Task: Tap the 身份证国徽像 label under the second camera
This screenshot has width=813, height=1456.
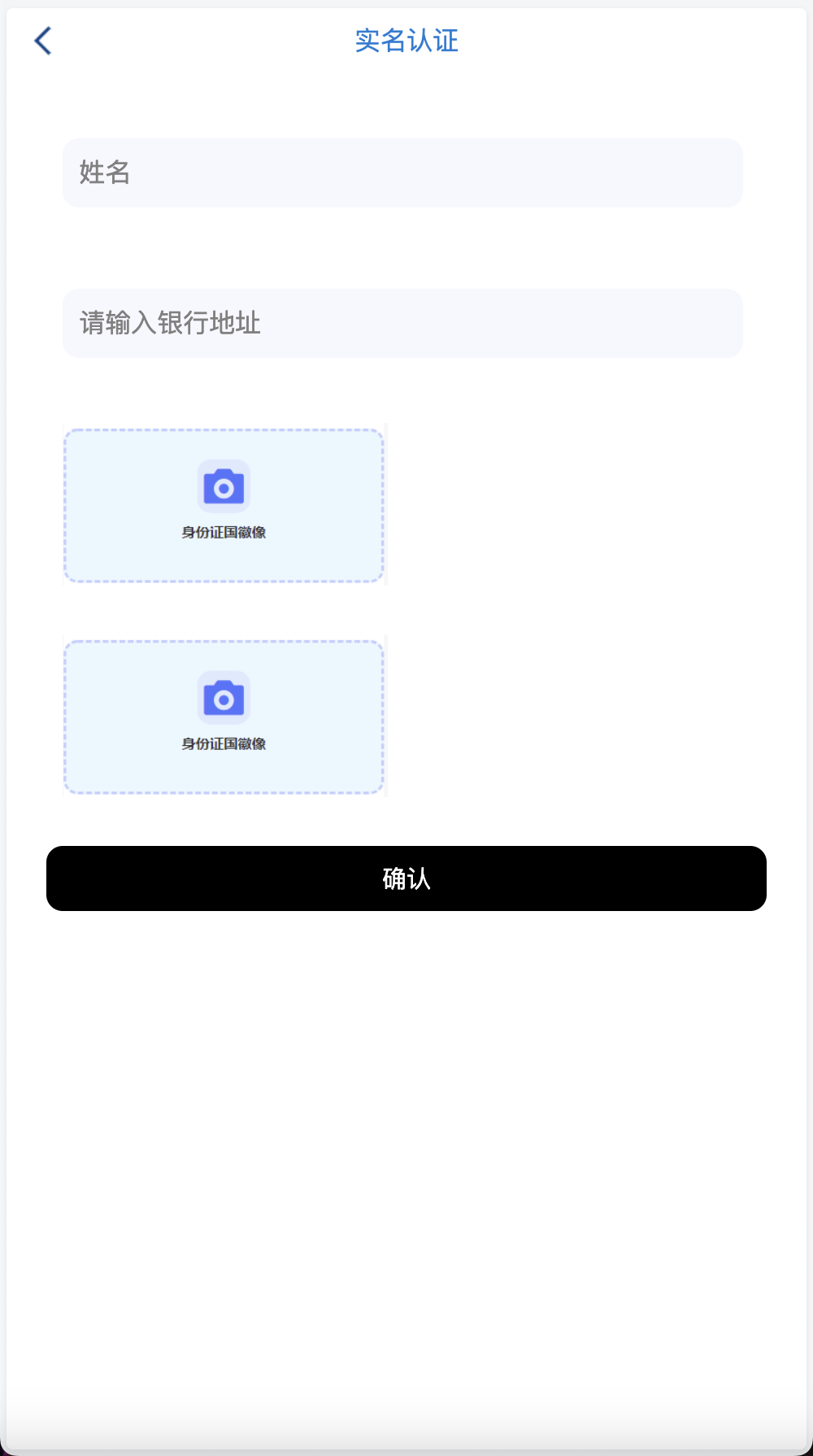Action: pos(224,743)
